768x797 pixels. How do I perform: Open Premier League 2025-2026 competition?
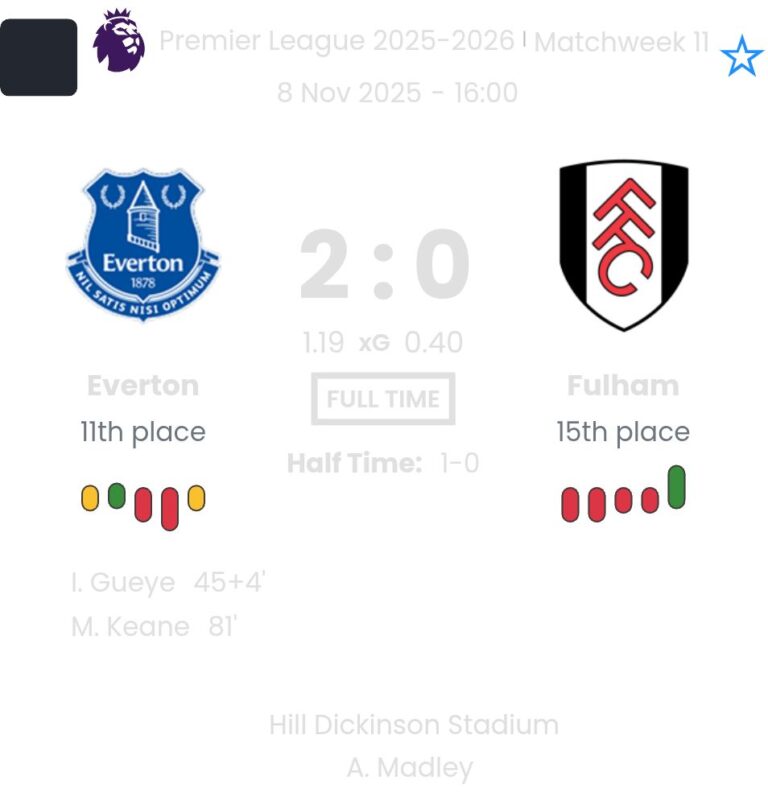click(x=339, y=41)
